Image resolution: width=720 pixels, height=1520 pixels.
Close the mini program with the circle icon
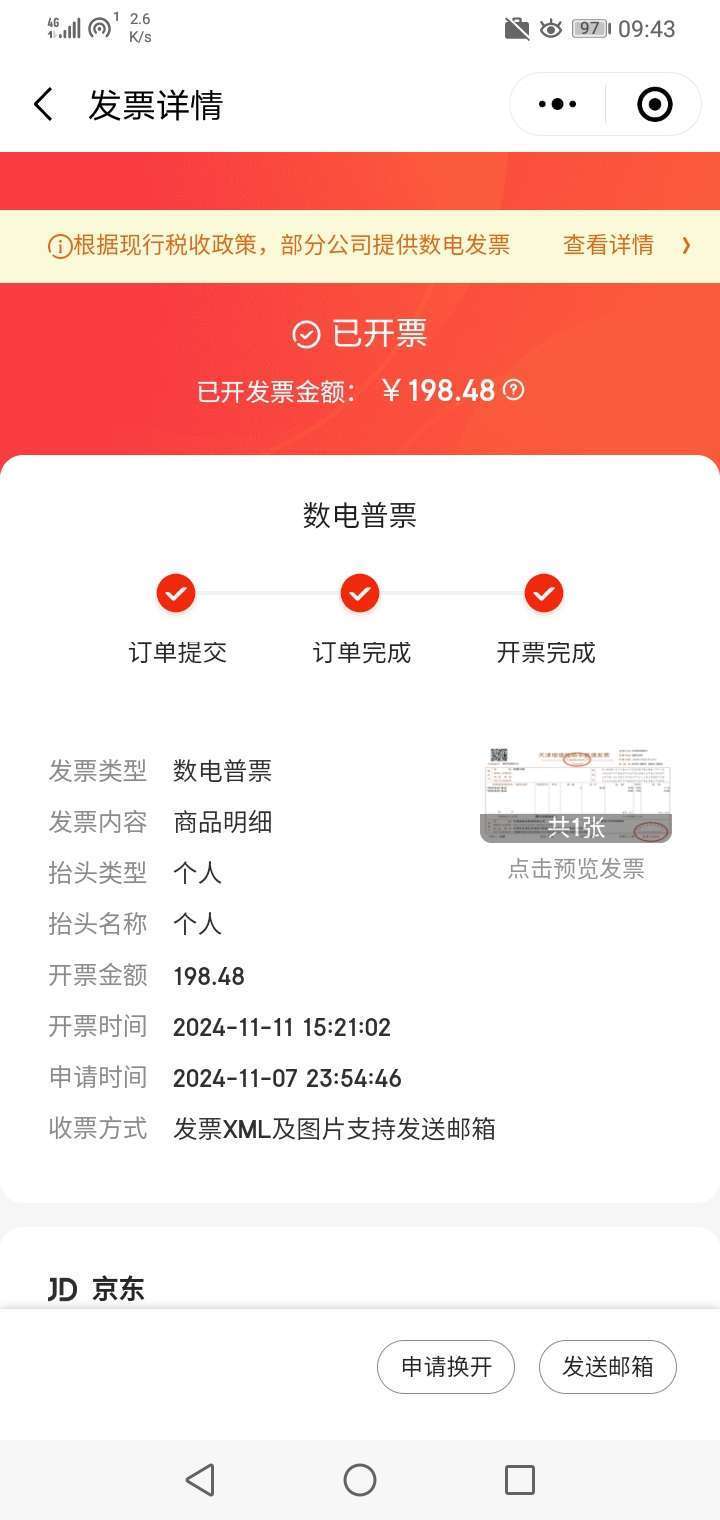pos(654,104)
